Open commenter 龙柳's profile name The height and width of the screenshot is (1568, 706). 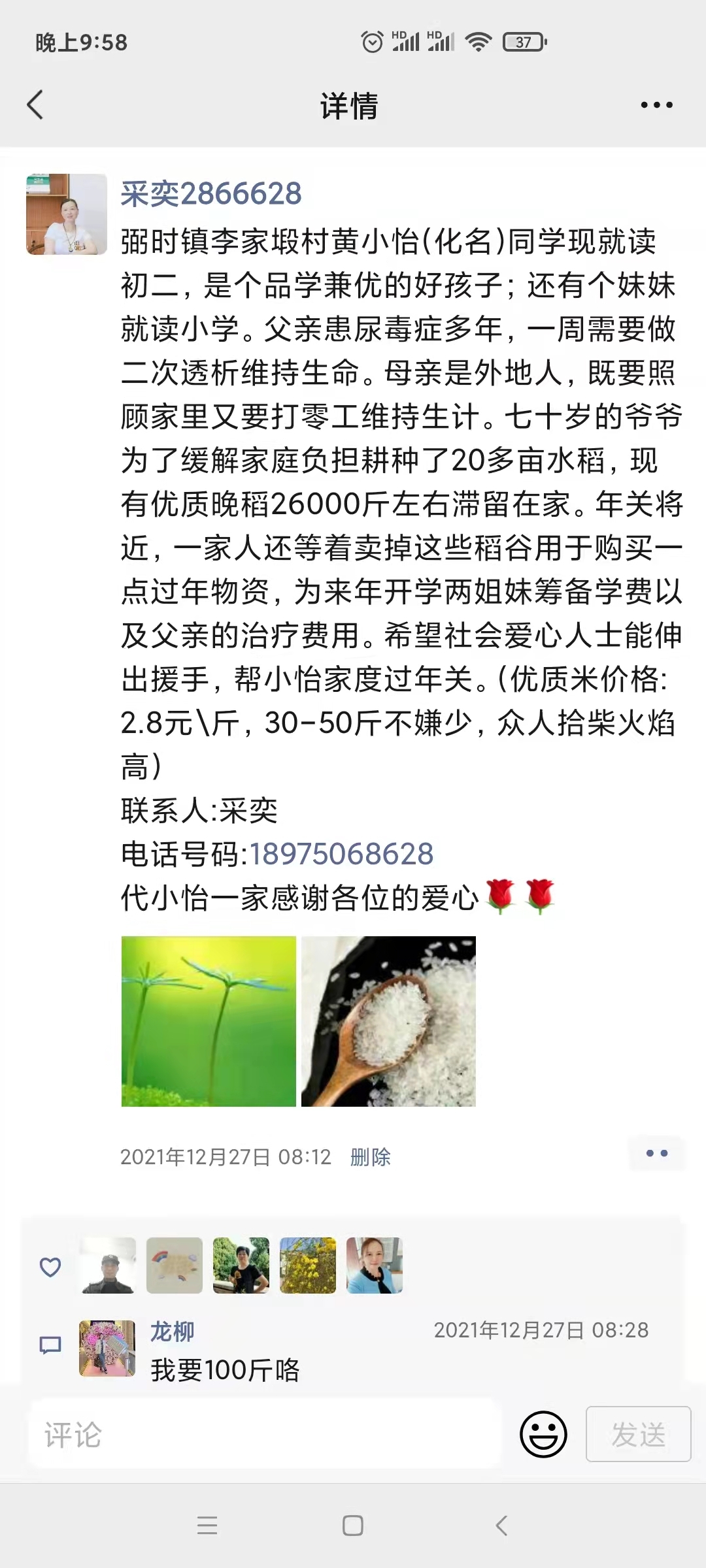tap(173, 1331)
